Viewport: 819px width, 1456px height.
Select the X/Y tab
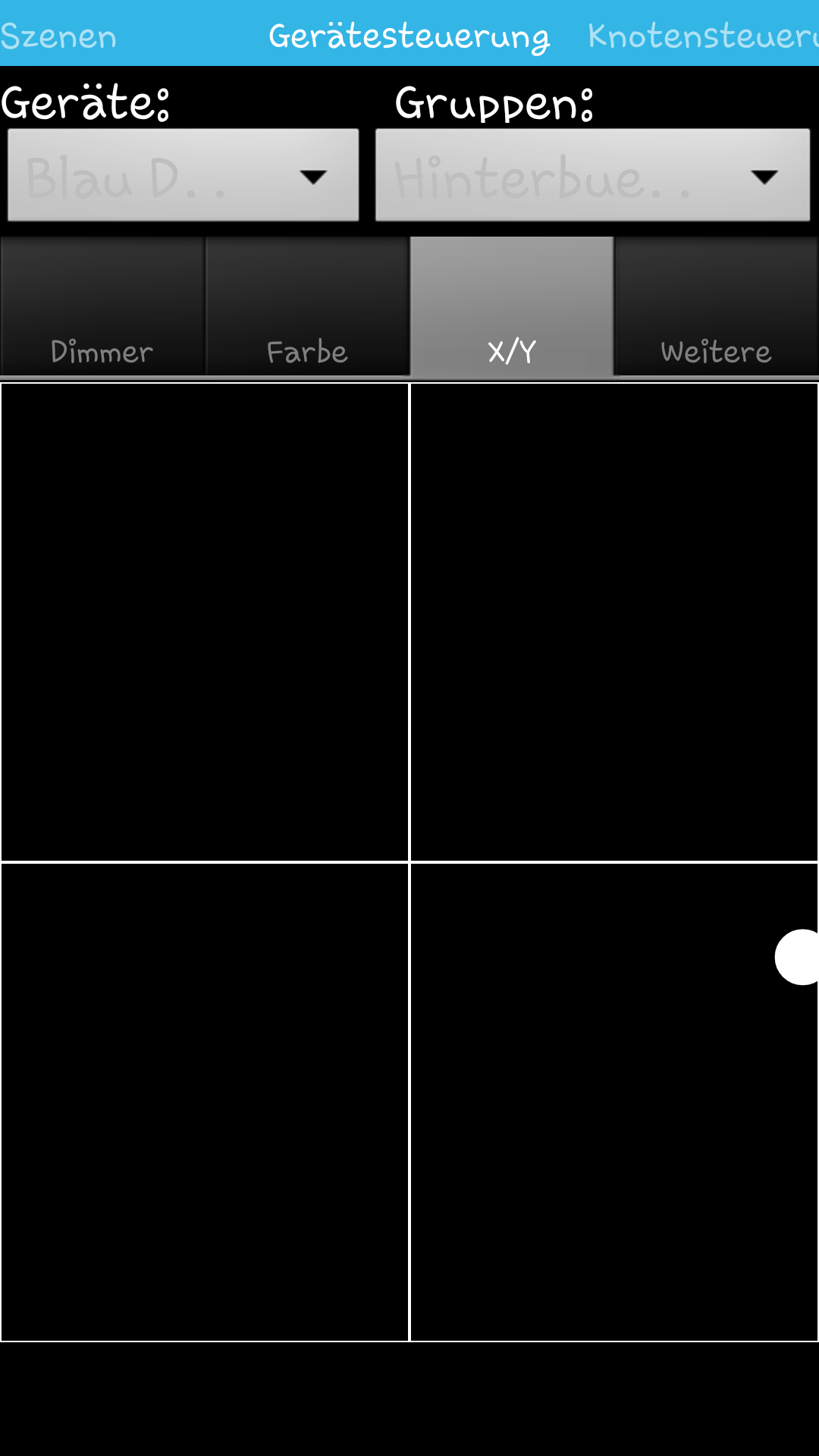click(x=512, y=307)
